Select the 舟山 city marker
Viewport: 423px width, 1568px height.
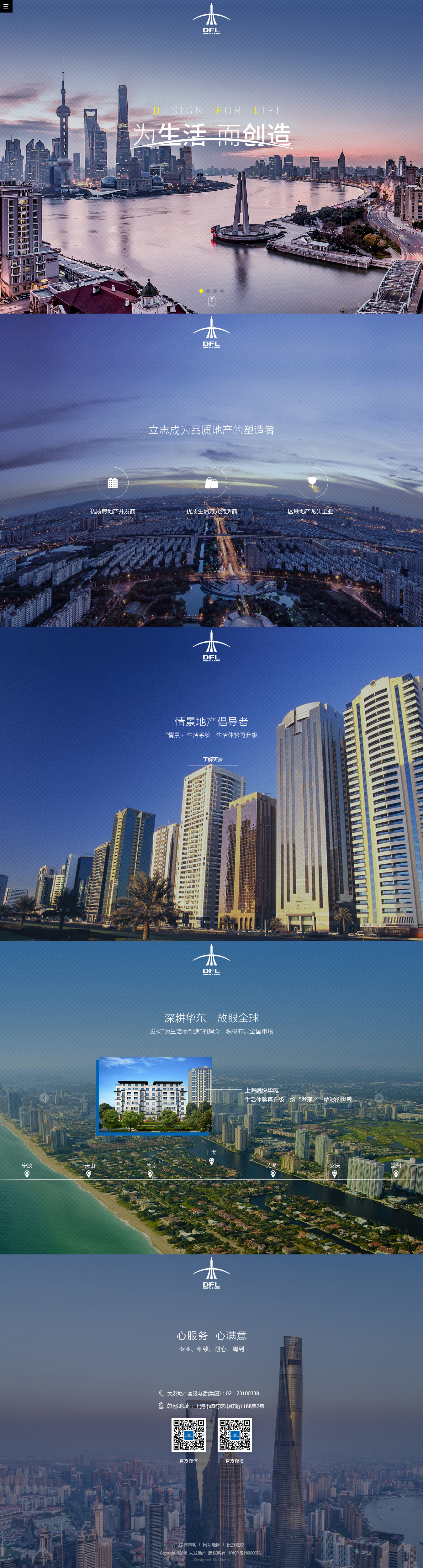tap(89, 1173)
